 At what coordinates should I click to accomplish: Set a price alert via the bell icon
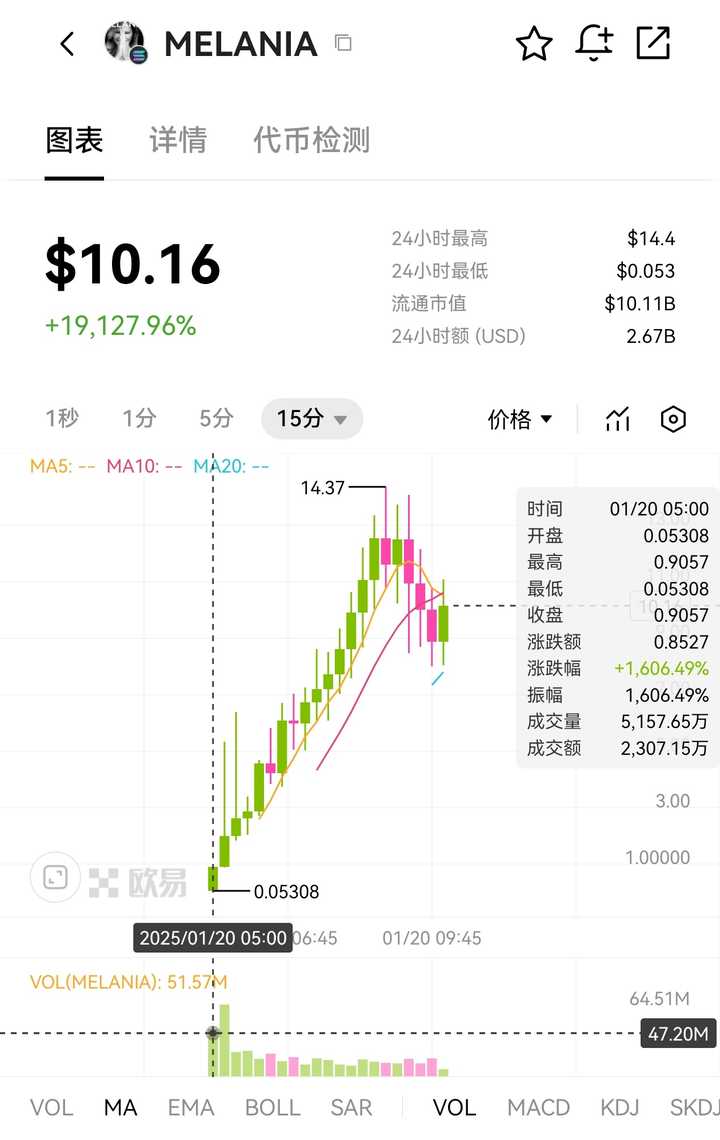point(594,44)
